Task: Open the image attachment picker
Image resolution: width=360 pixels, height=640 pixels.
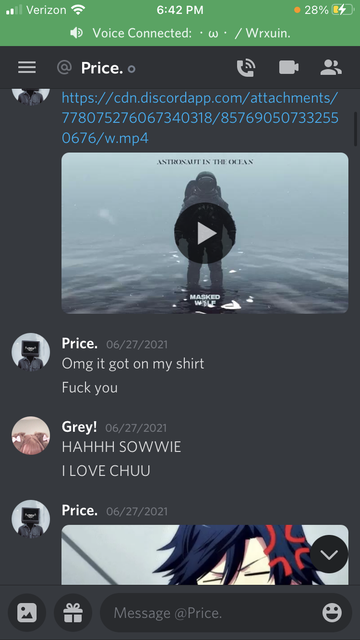Action: click(x=27, y=613)
